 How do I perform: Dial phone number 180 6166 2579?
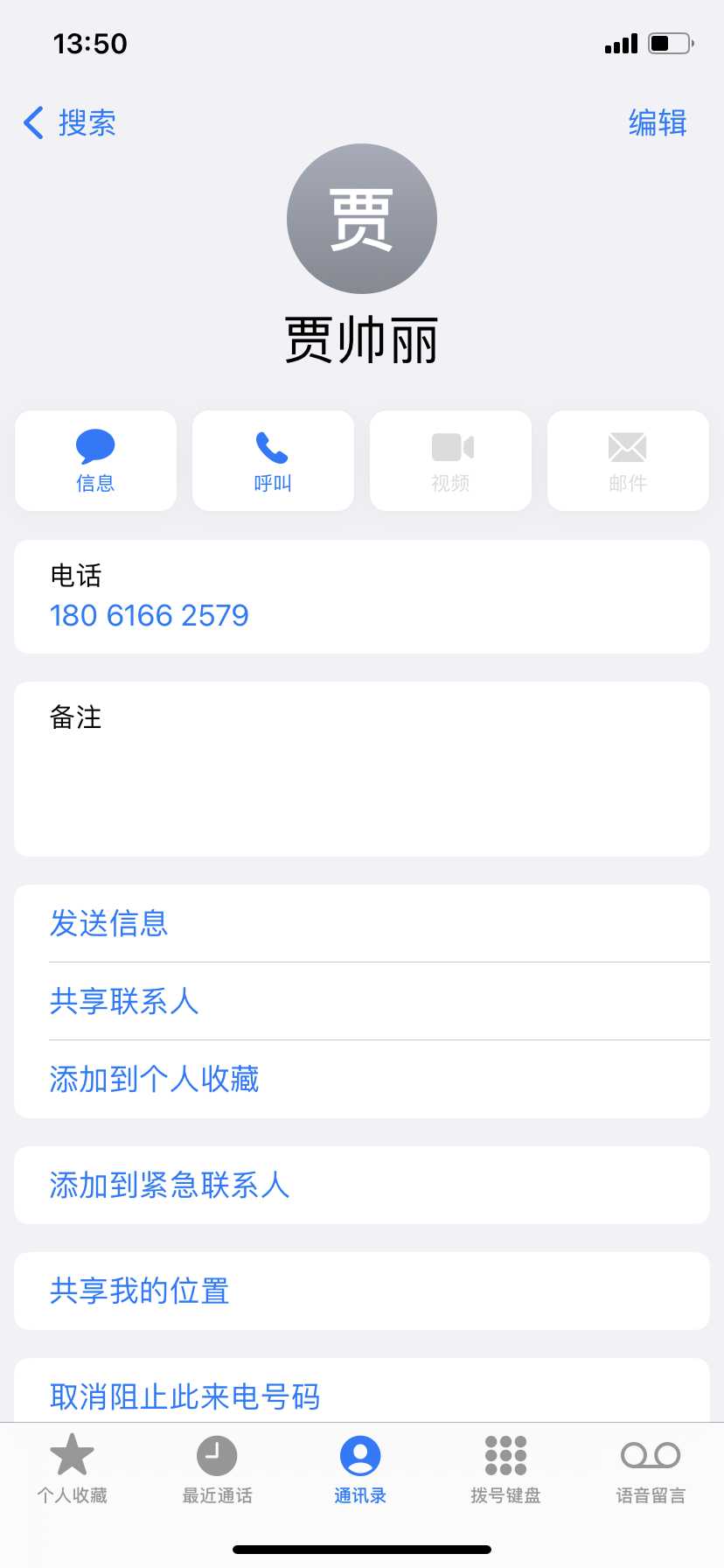(x=150, y=615)
